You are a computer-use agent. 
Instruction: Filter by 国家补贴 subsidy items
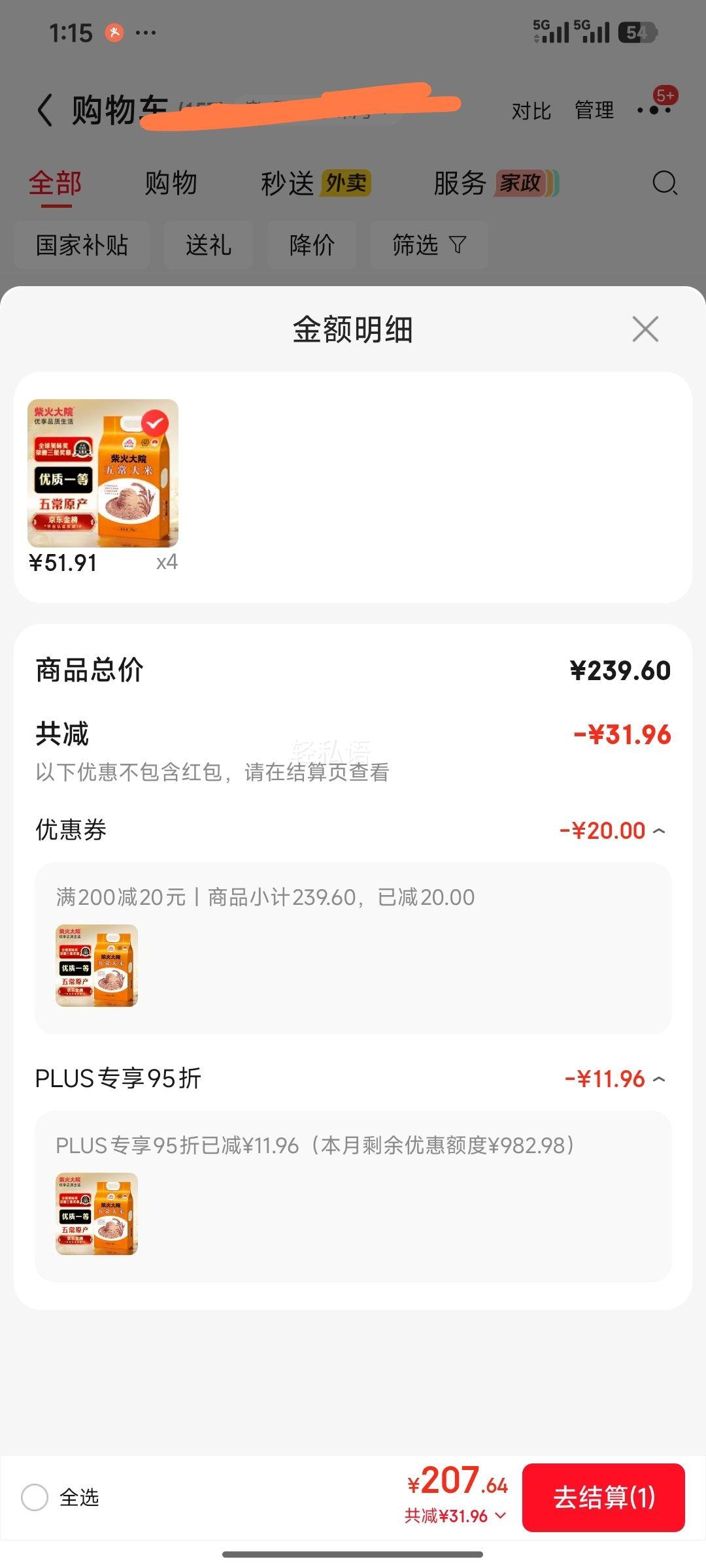(82, 245)
